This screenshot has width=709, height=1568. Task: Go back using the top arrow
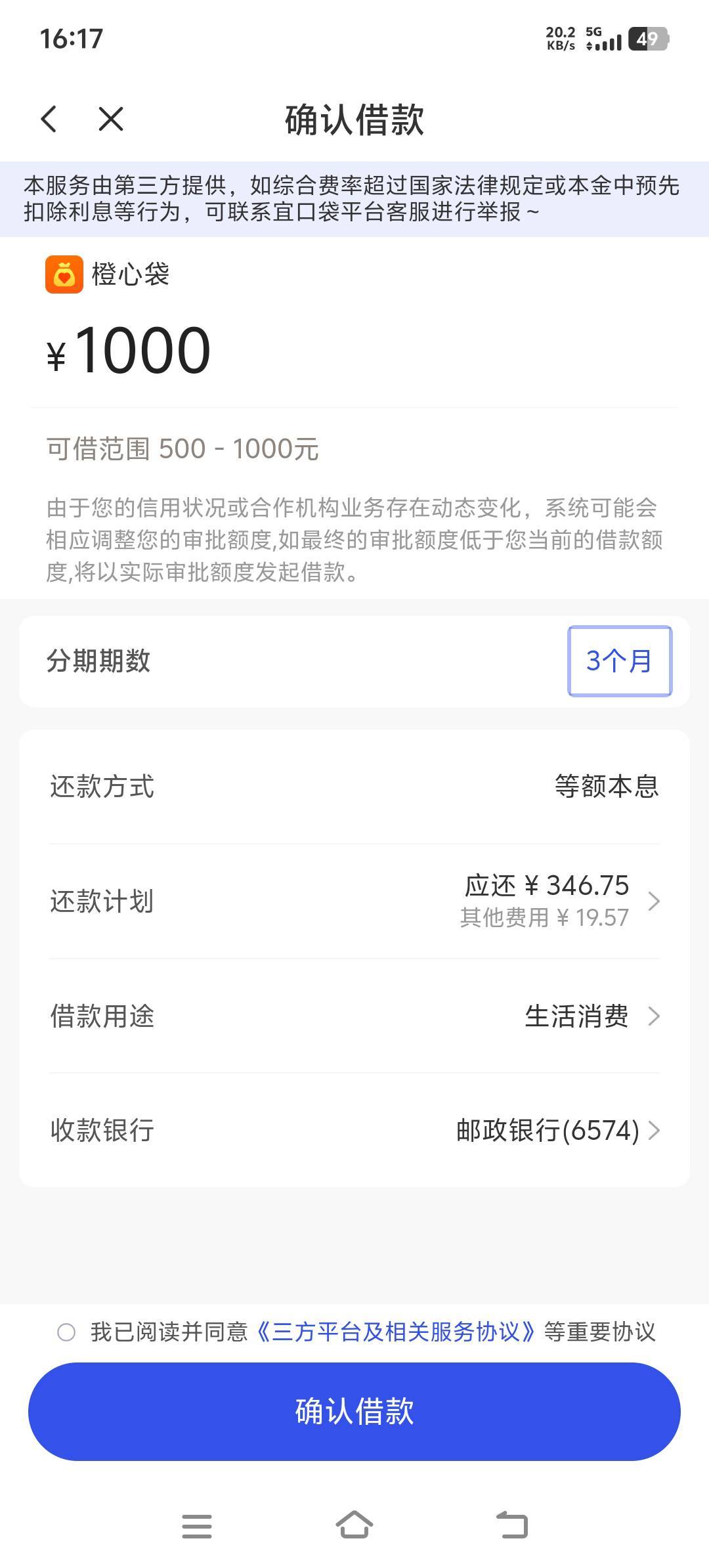coord(49,120)
